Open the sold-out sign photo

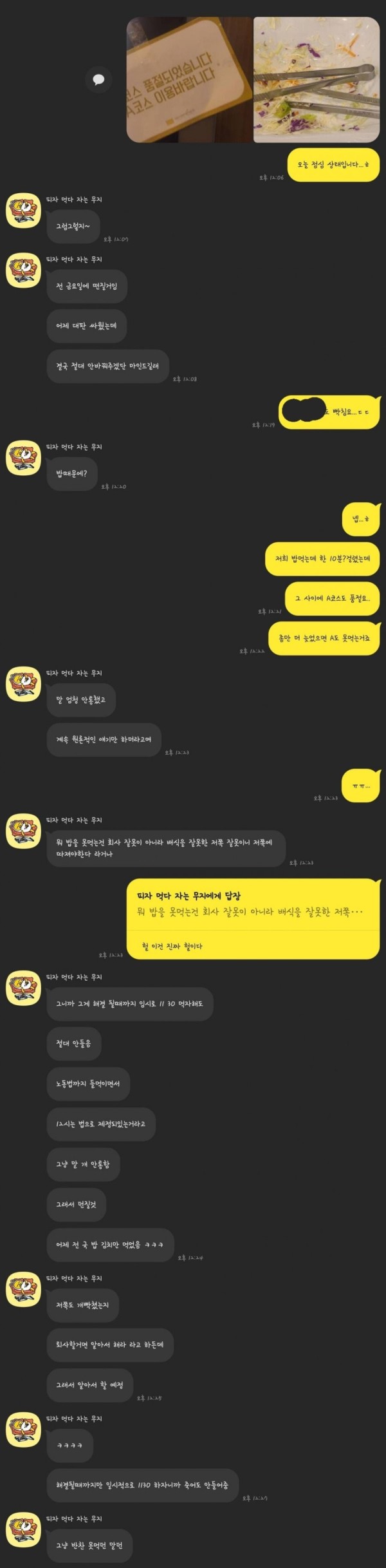click(189, 80)
